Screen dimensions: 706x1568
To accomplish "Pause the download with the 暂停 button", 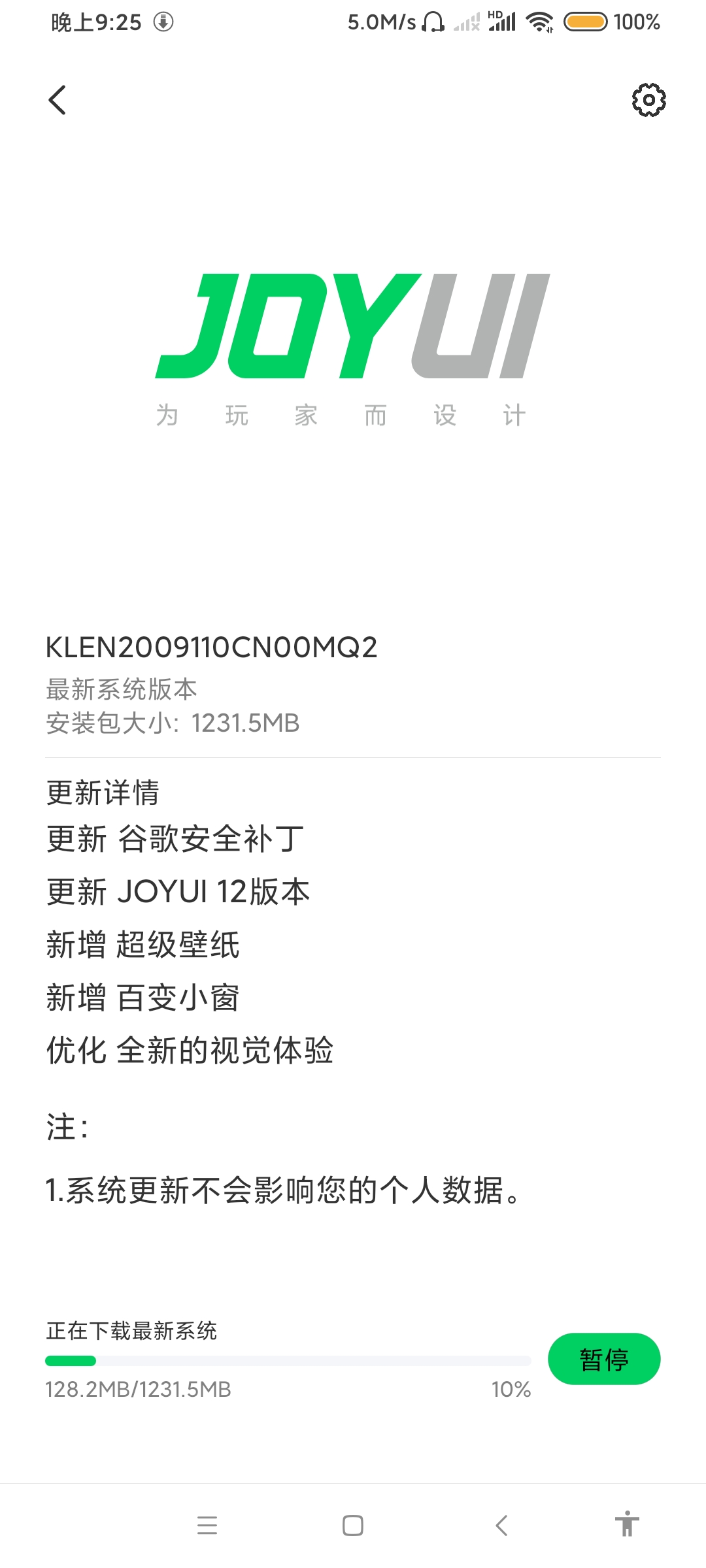I will [x=604, y=1359].
